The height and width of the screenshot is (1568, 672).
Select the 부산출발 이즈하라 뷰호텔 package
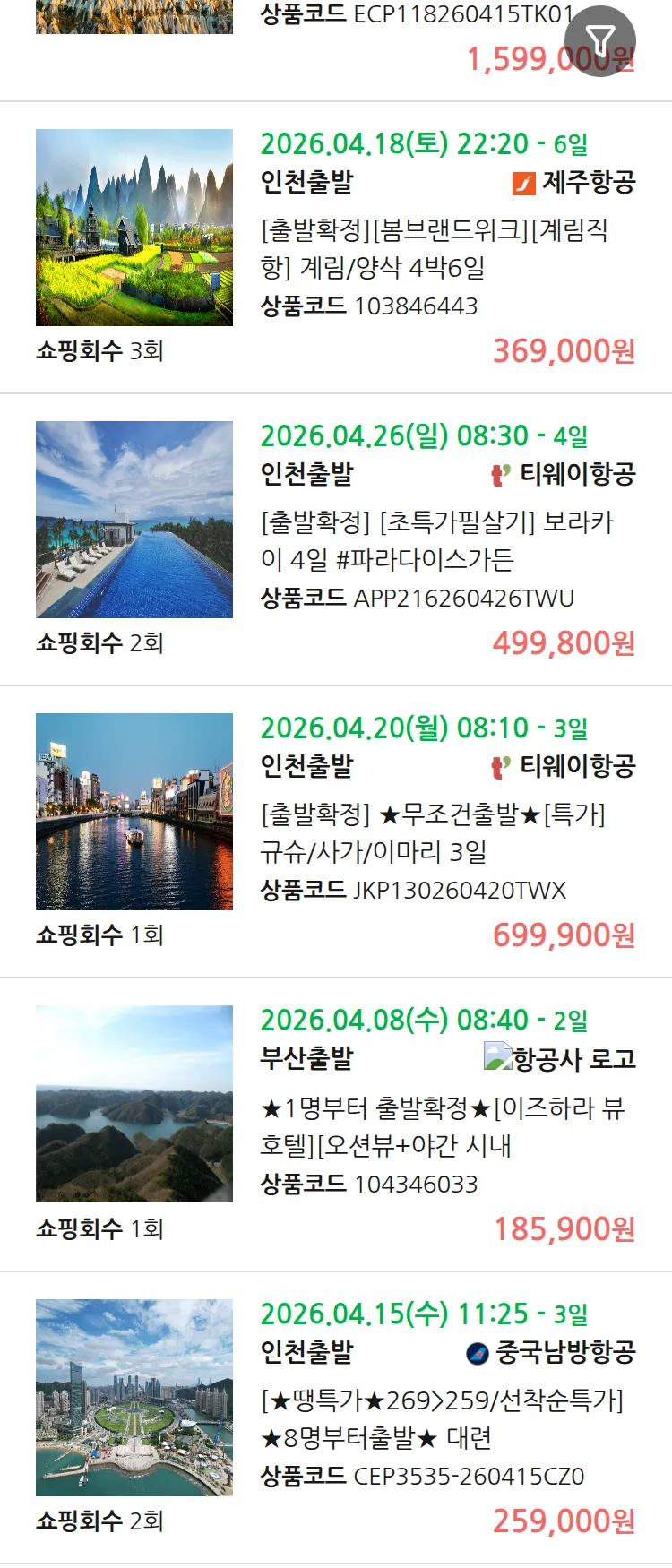[441, 1126]
